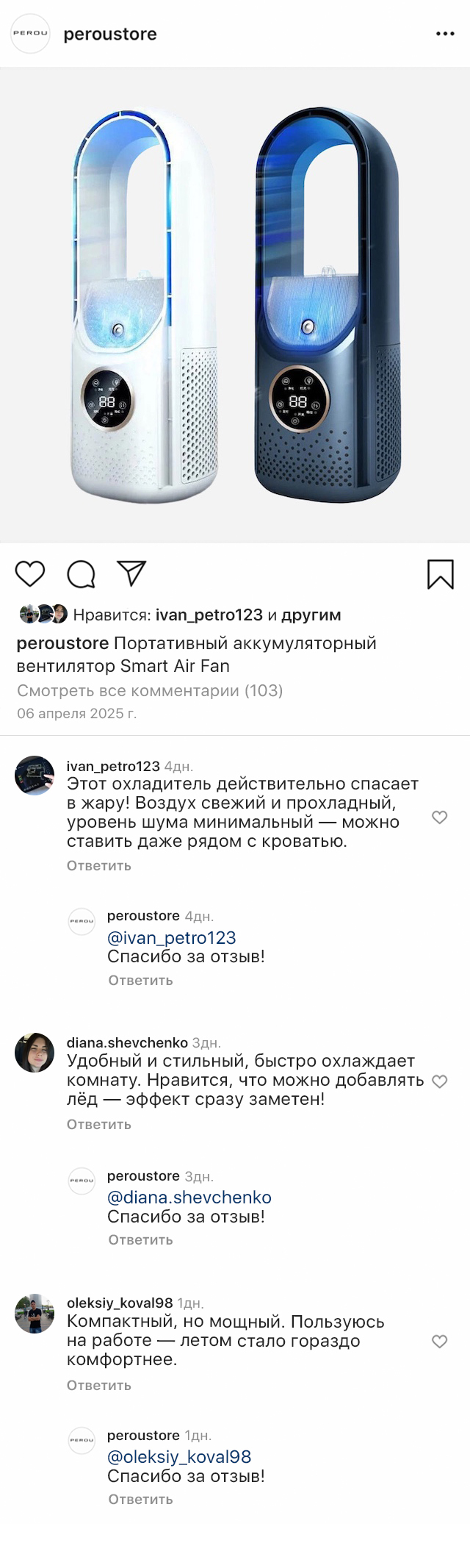View all 103 comments
470x1568 pixels.
tap(150, 690)
